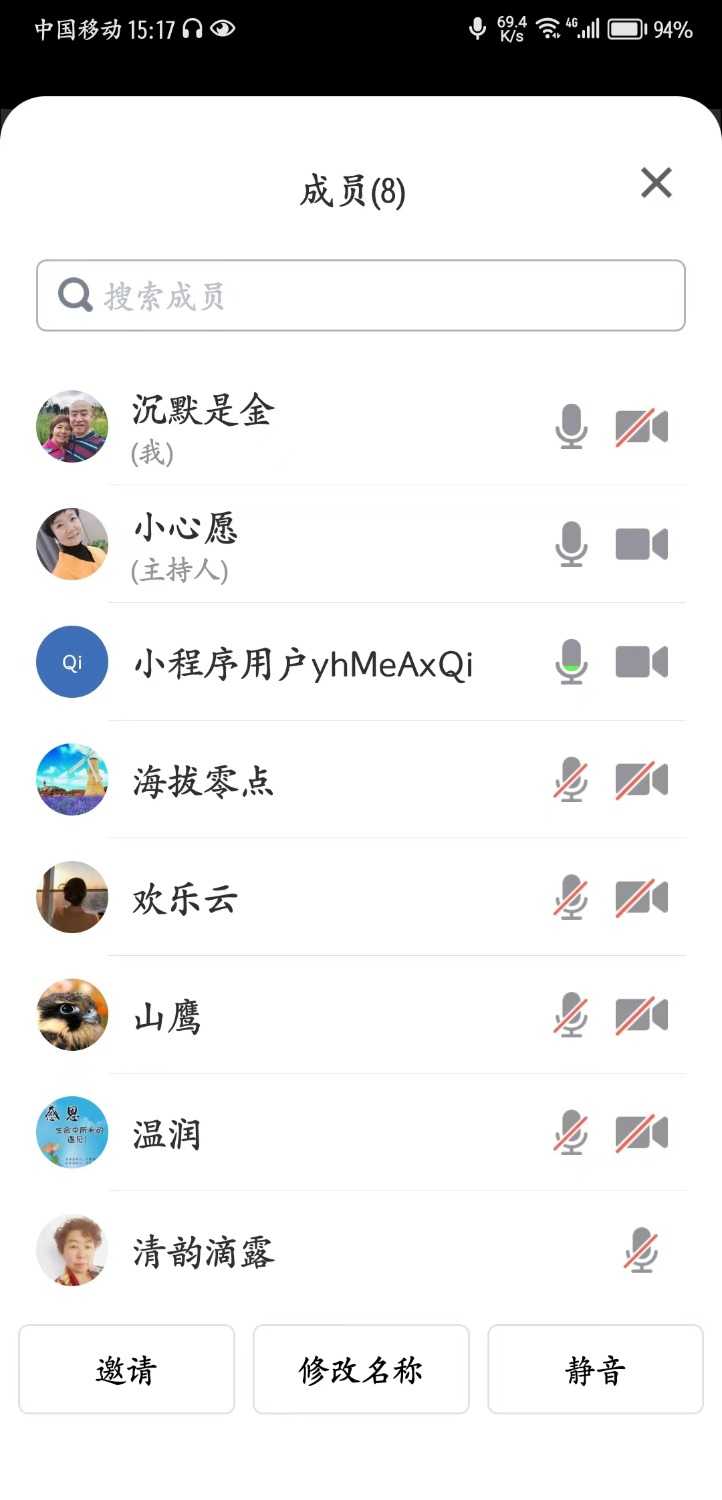722x1500 pixels.
Task: Unmute 清韵滴露's microphone
Action: tap(641, 1250)
